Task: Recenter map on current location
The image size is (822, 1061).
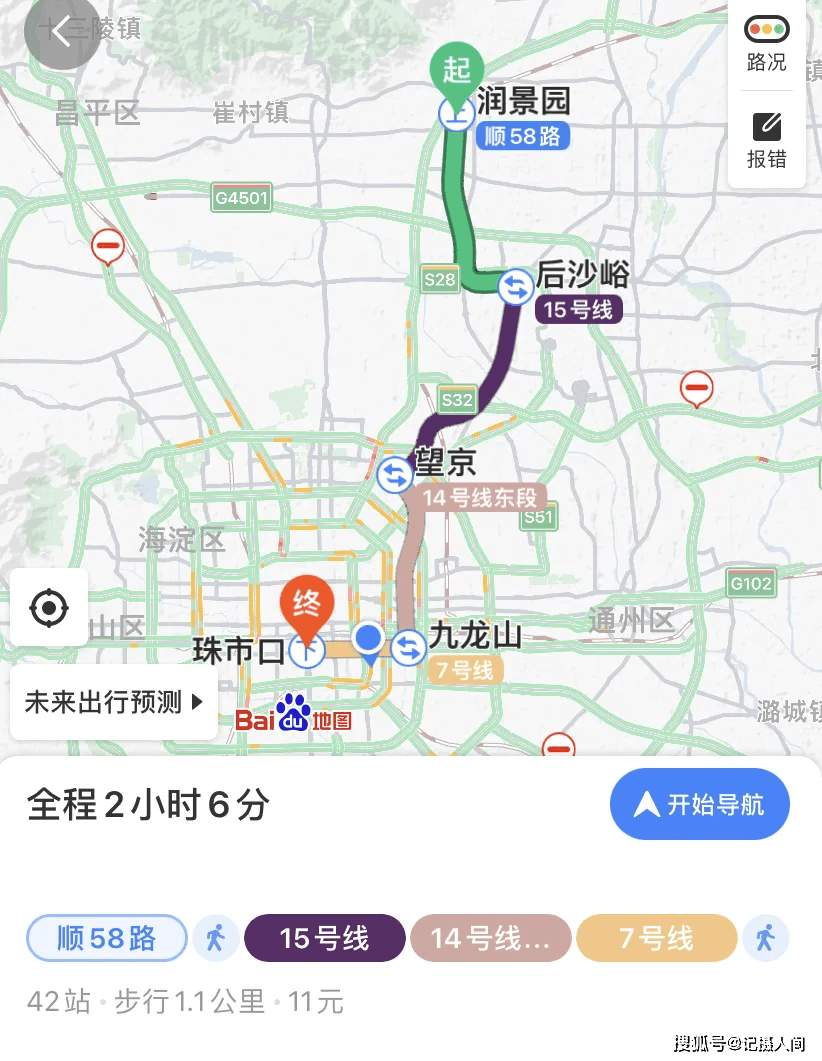Action: click(49, 607)
